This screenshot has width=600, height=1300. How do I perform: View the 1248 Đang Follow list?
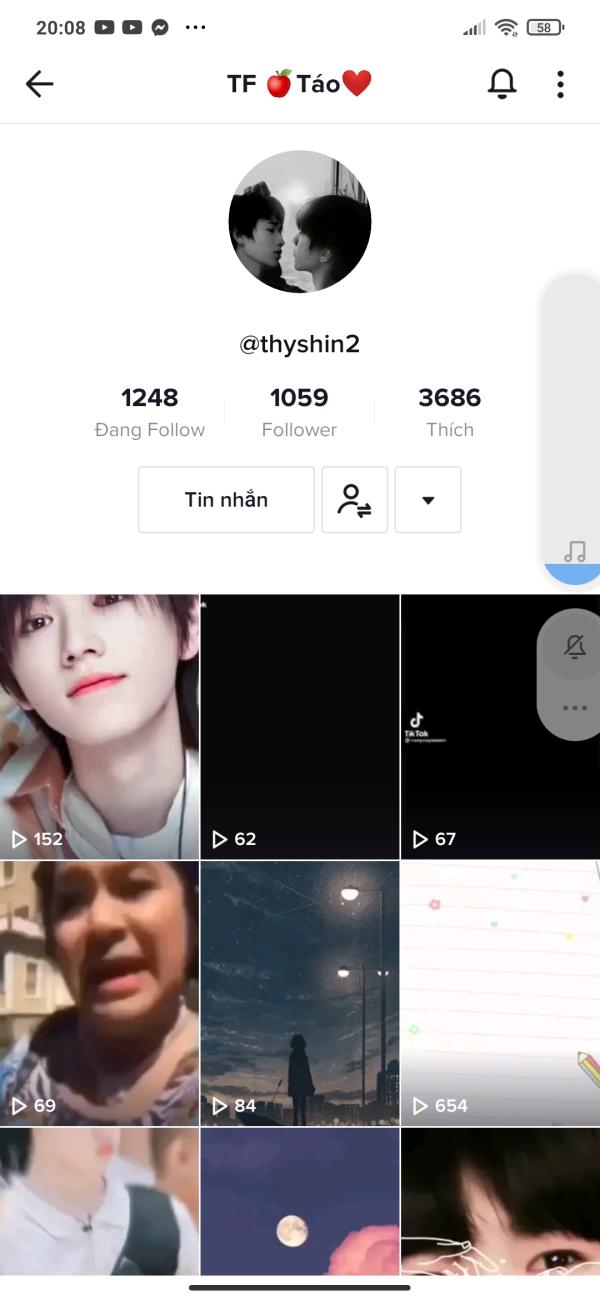pos(150,412)
